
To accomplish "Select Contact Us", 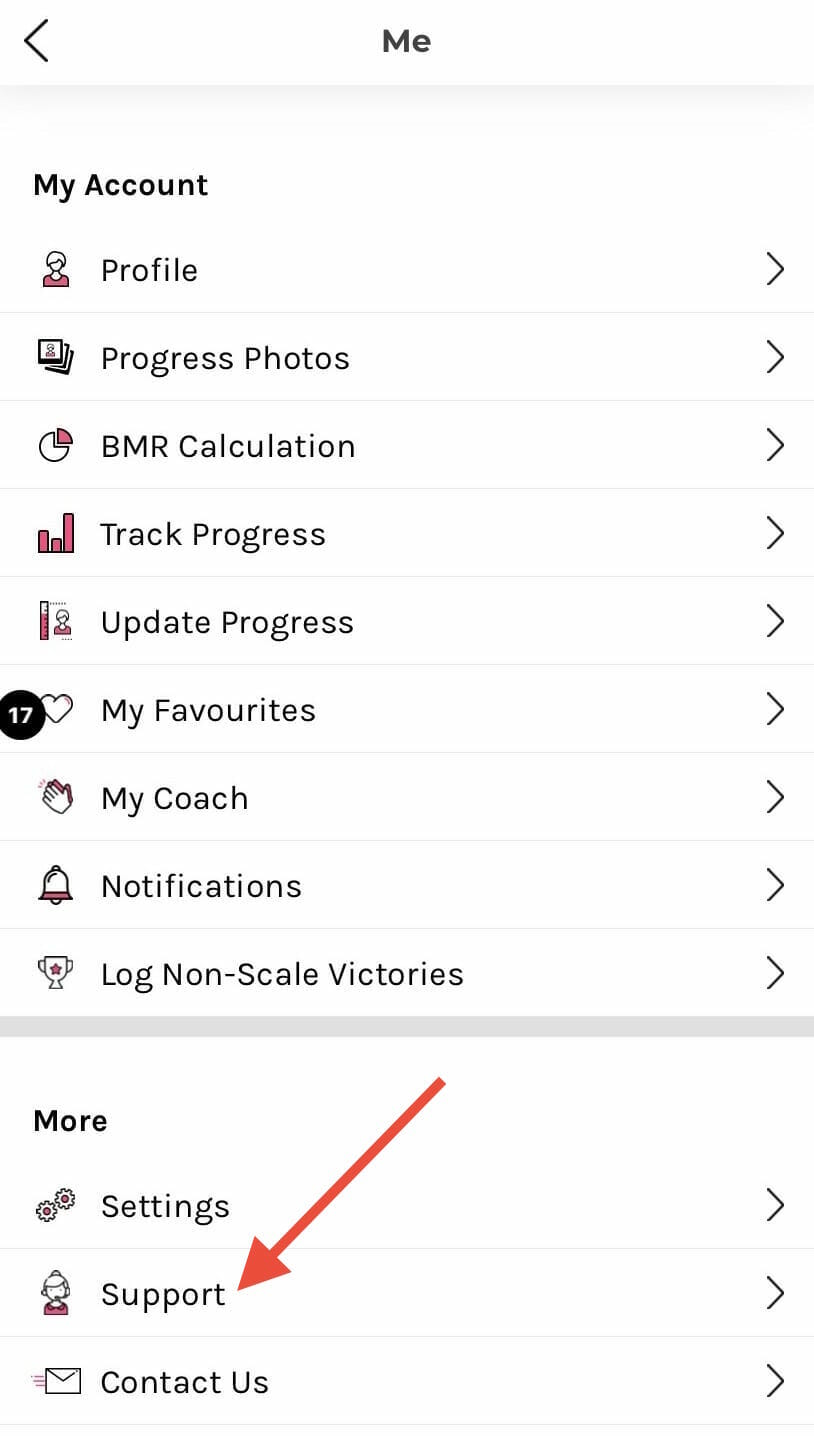I will coord(407,1381).
